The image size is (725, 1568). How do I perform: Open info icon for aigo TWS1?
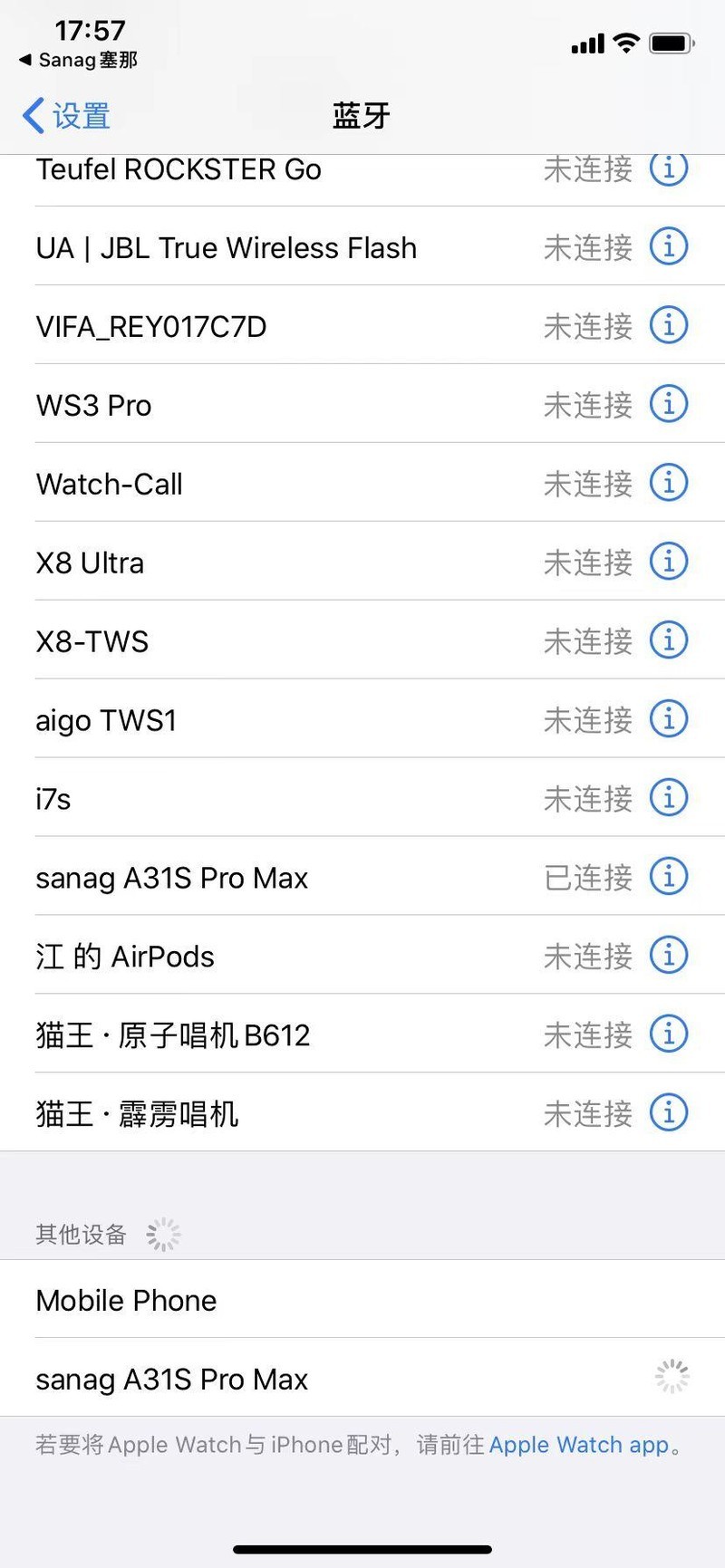point(669,719)
